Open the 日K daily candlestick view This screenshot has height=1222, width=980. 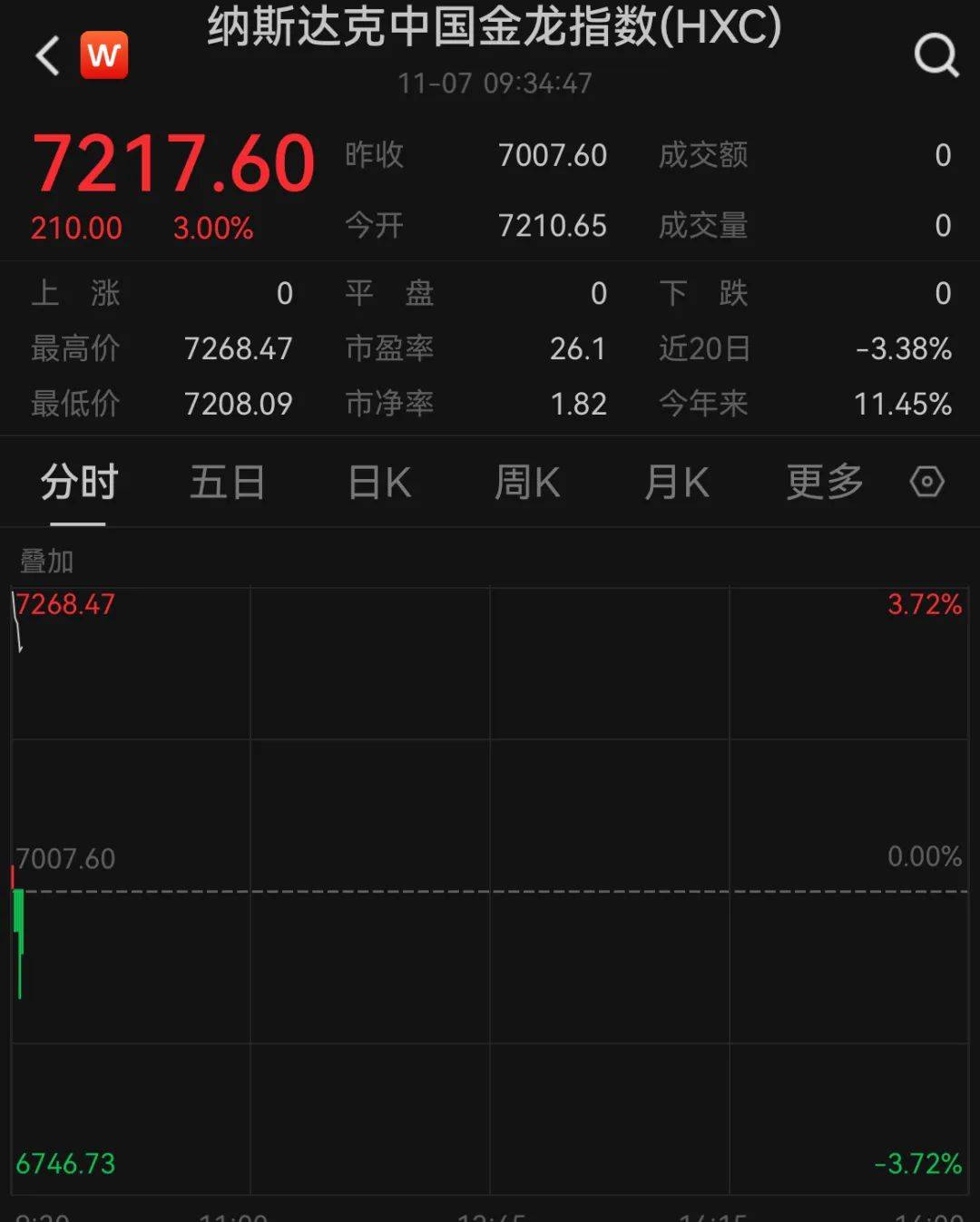pos(378,483)
